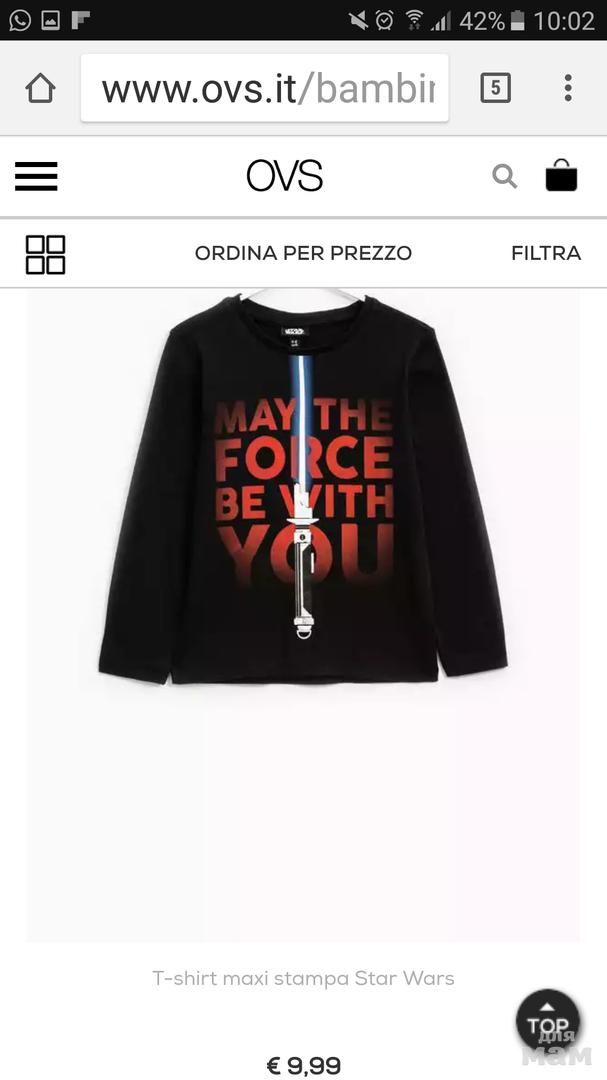The image size is (607, 1080).
Task: Sort products with Ordina per prezzo
Action: click(303, 254)
